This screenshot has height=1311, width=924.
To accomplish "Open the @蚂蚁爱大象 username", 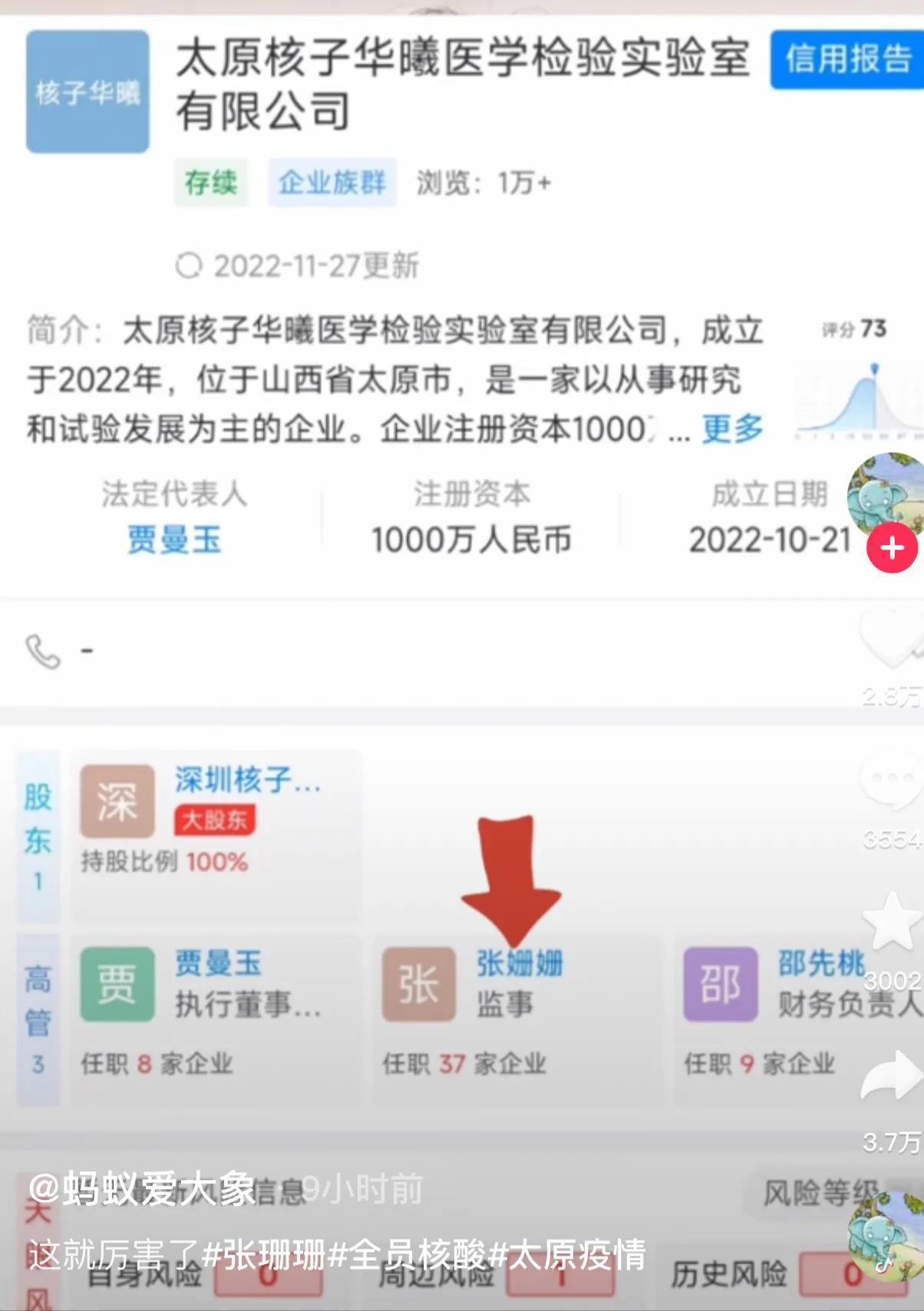I will [x=142, y=1189].
